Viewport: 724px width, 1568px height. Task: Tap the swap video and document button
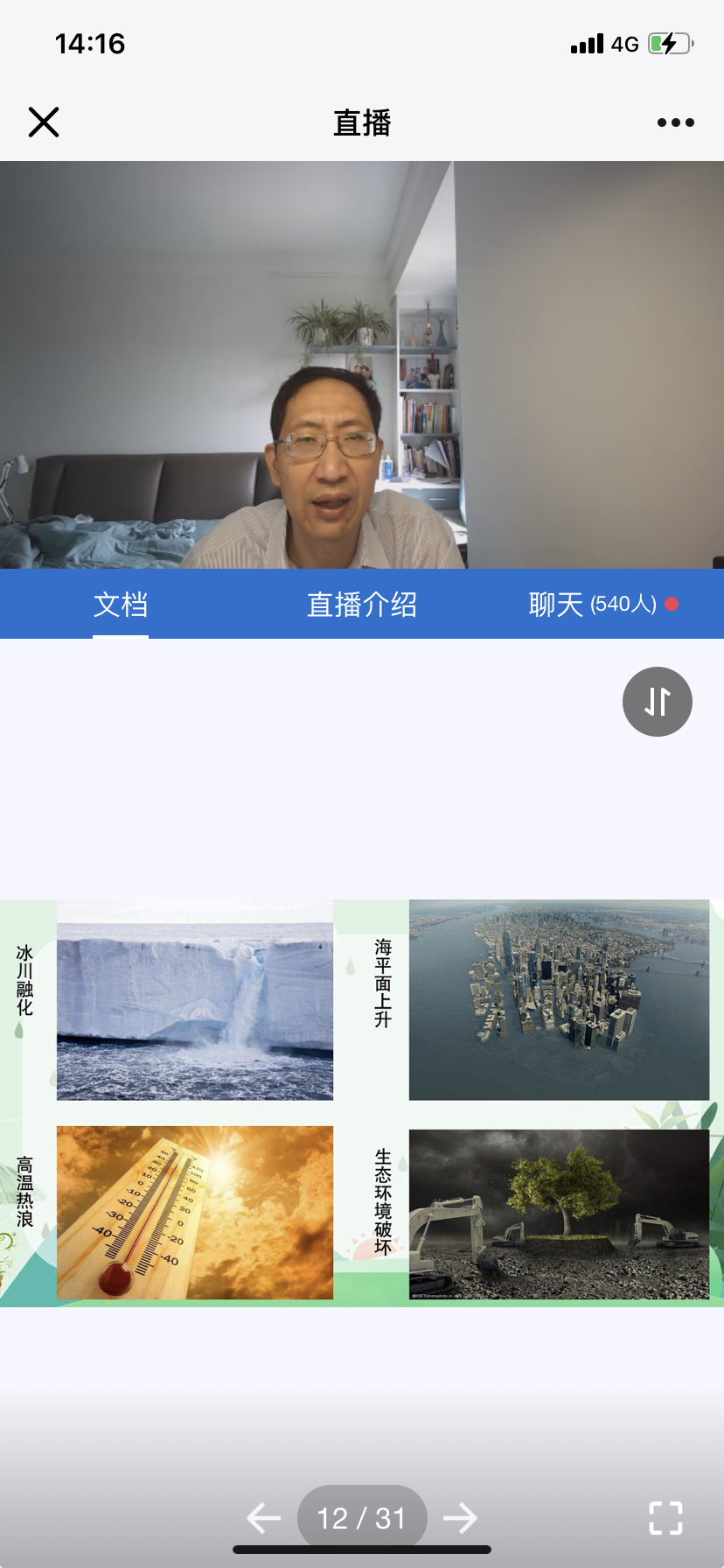pos(658,702)
